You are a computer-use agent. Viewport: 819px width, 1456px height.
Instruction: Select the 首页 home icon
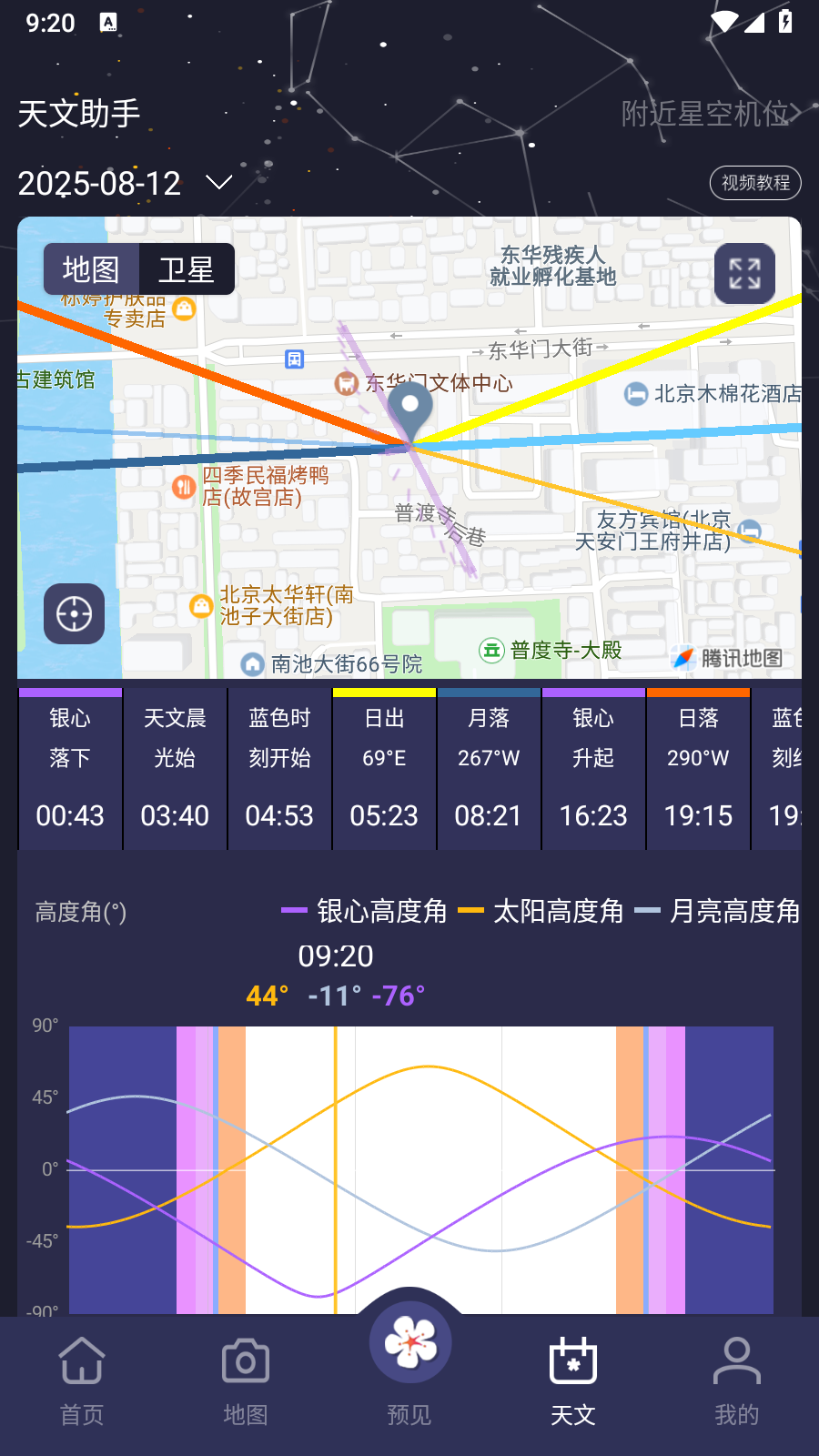point(82,1360)
